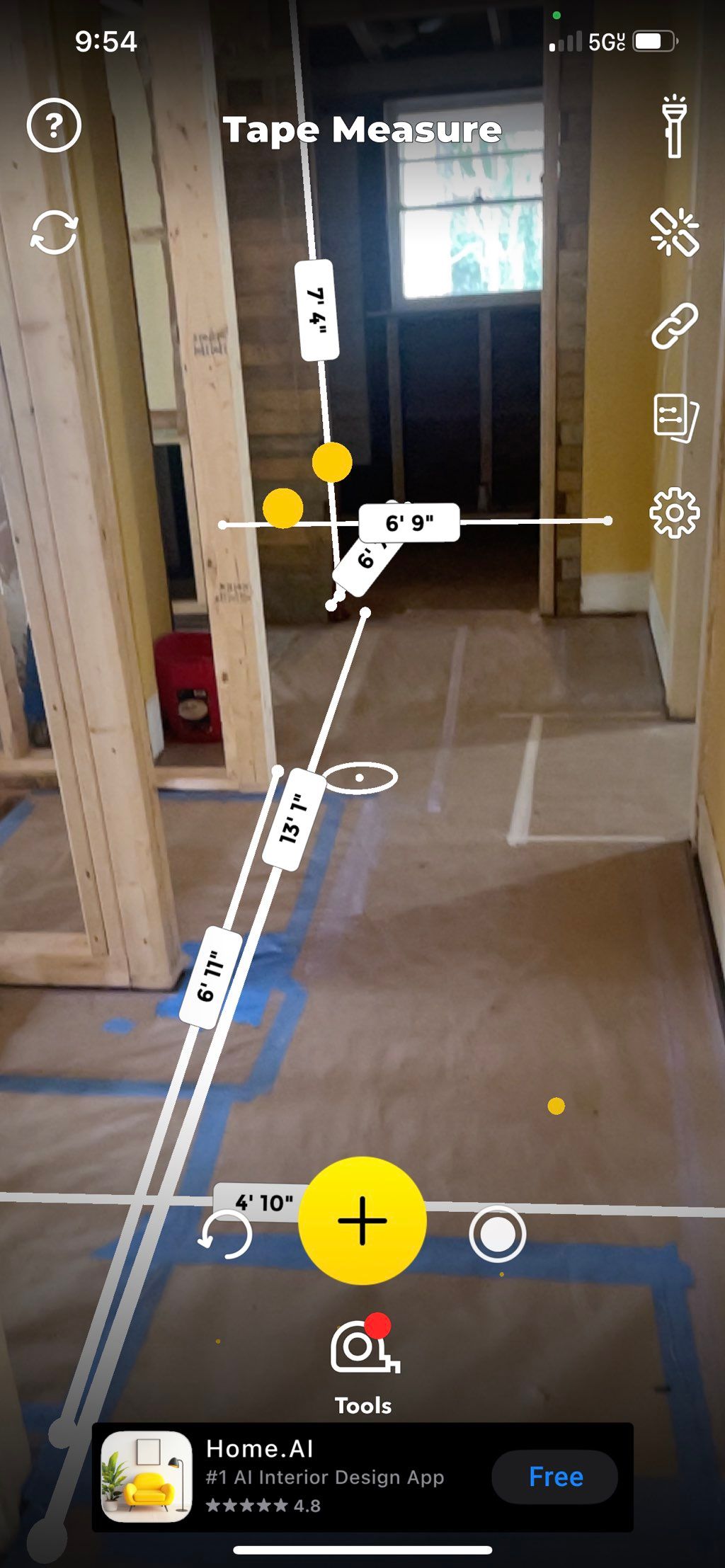Image resolution: width=725 pixels, height=1568 pixels.
Task: Open the saved measurements list icon
Action: [674, 418]
